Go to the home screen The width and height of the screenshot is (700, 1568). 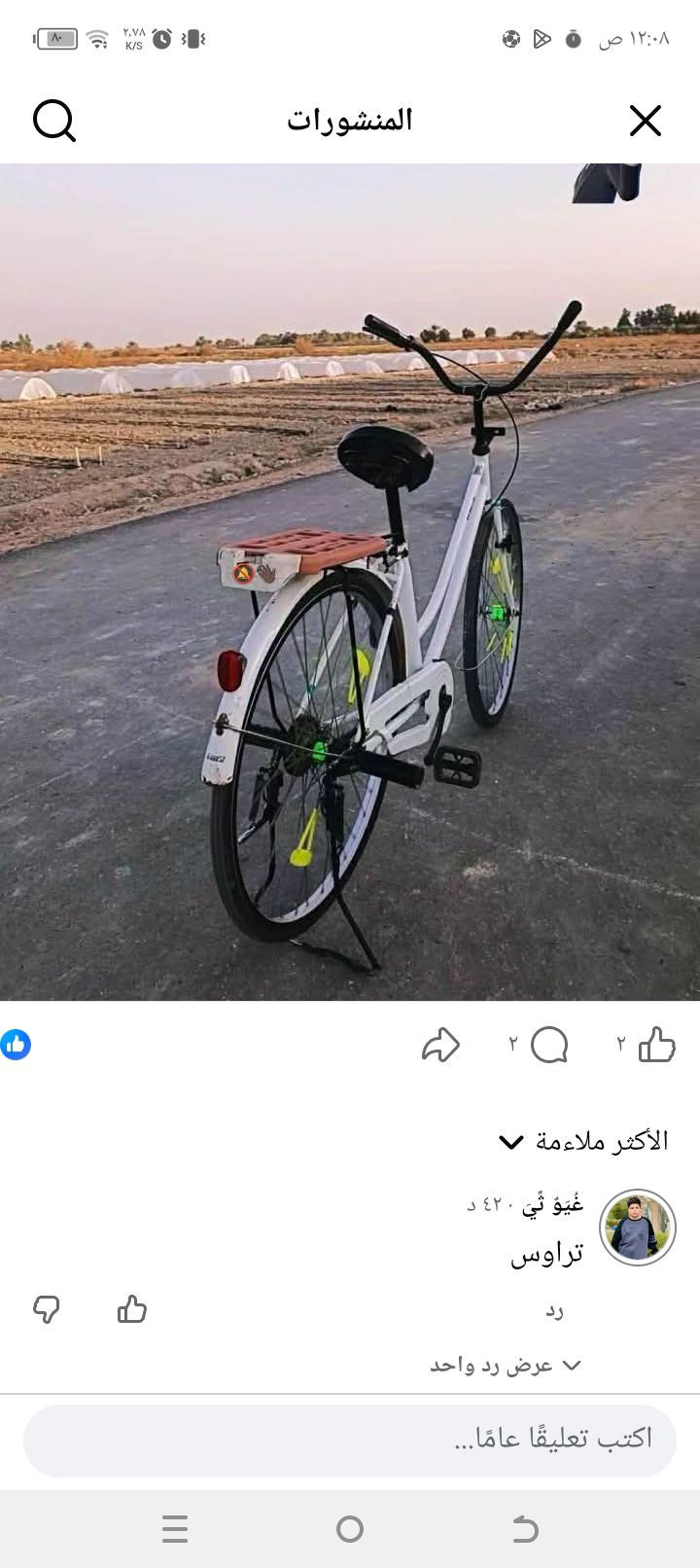350,1529
